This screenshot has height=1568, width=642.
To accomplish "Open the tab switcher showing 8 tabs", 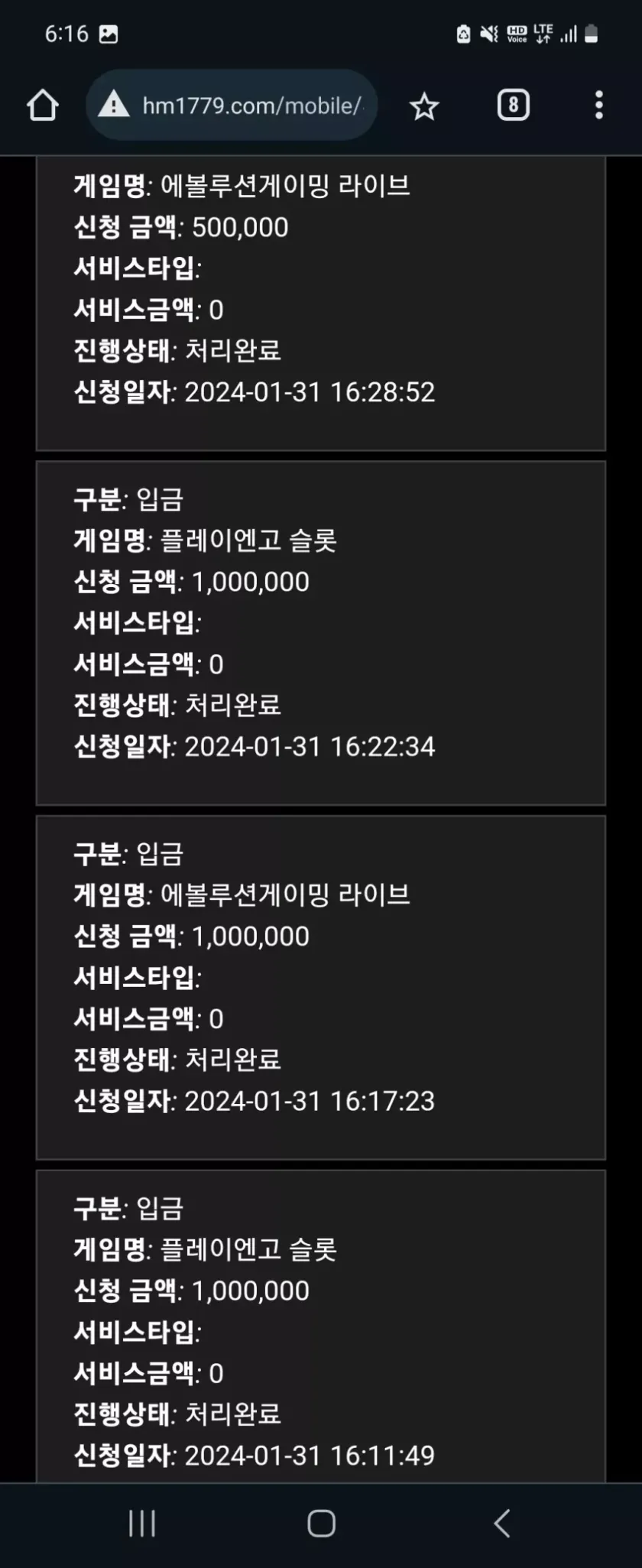I will (513, 106).
